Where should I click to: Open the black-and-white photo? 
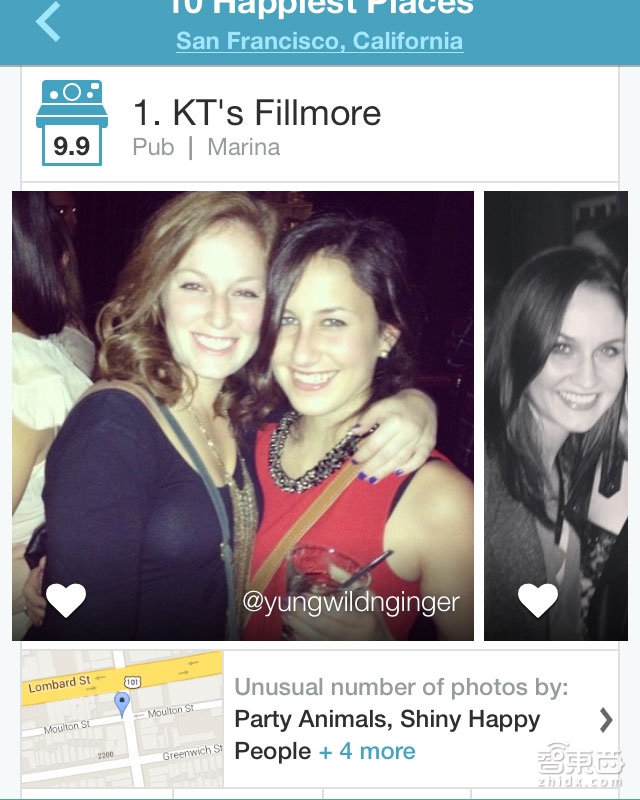tap(561, 400)
